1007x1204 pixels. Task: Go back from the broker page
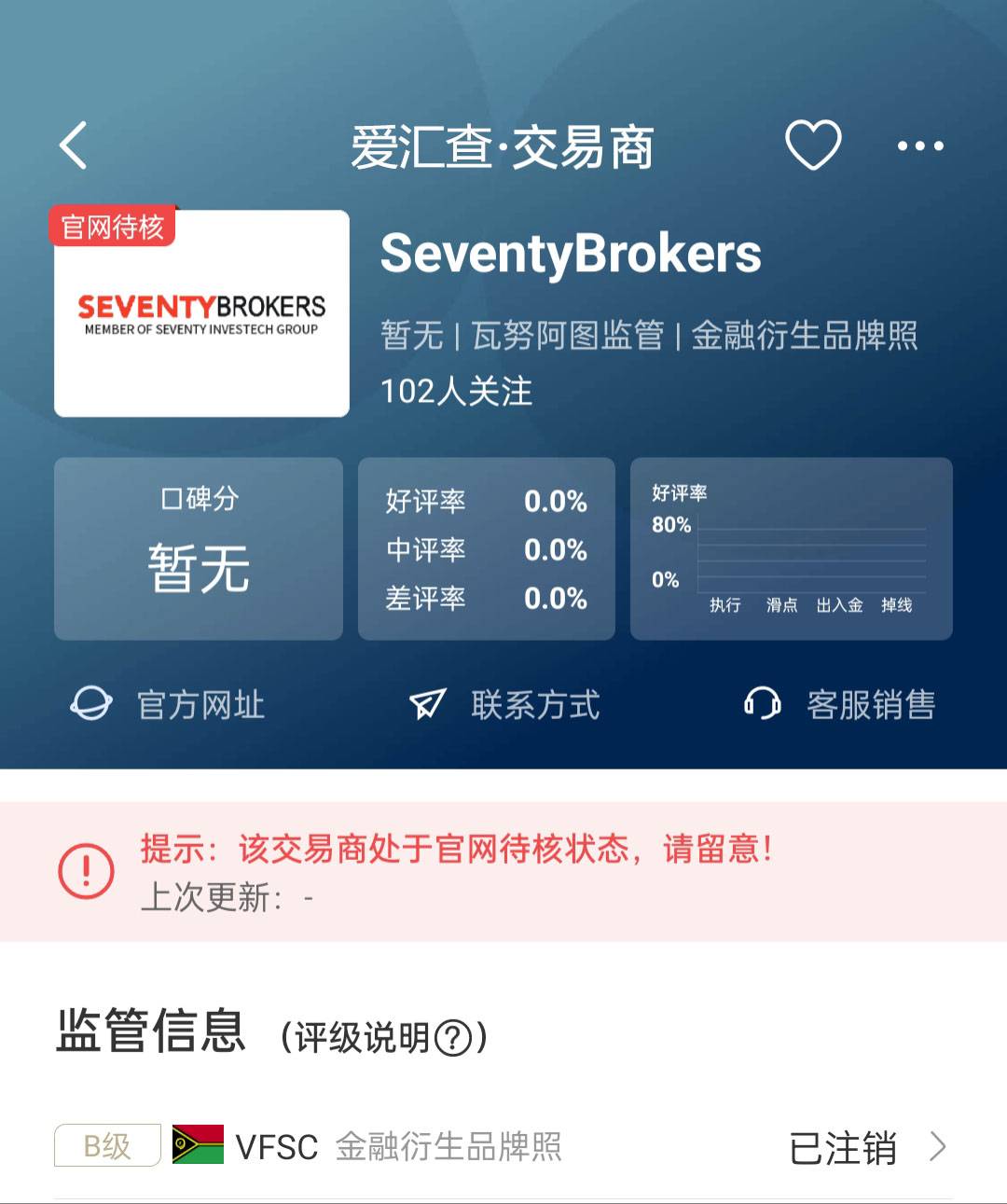click(x=73, y=145)
